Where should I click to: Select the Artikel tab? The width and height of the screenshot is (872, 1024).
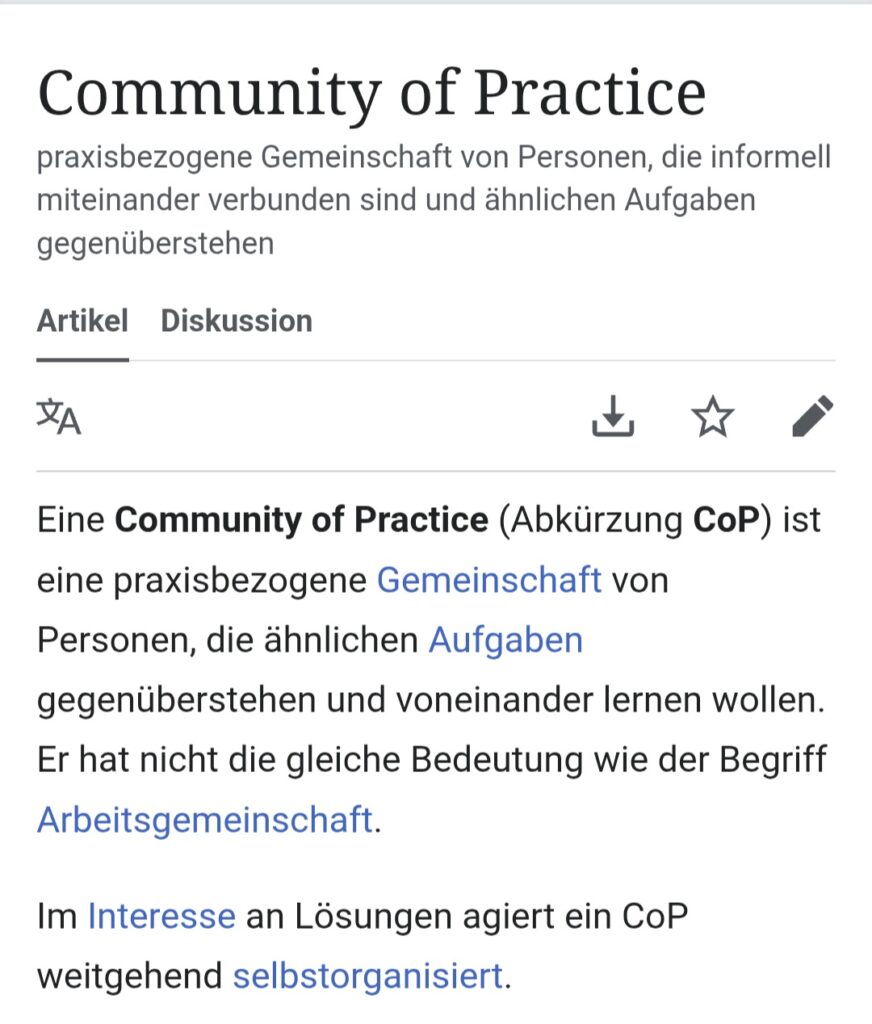82,321
